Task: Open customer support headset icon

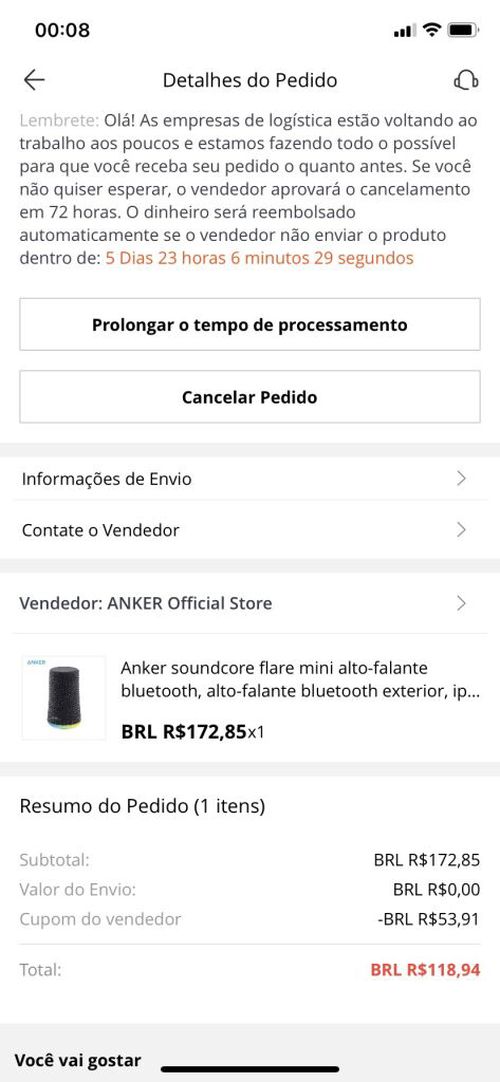Action: coord(466,80)
